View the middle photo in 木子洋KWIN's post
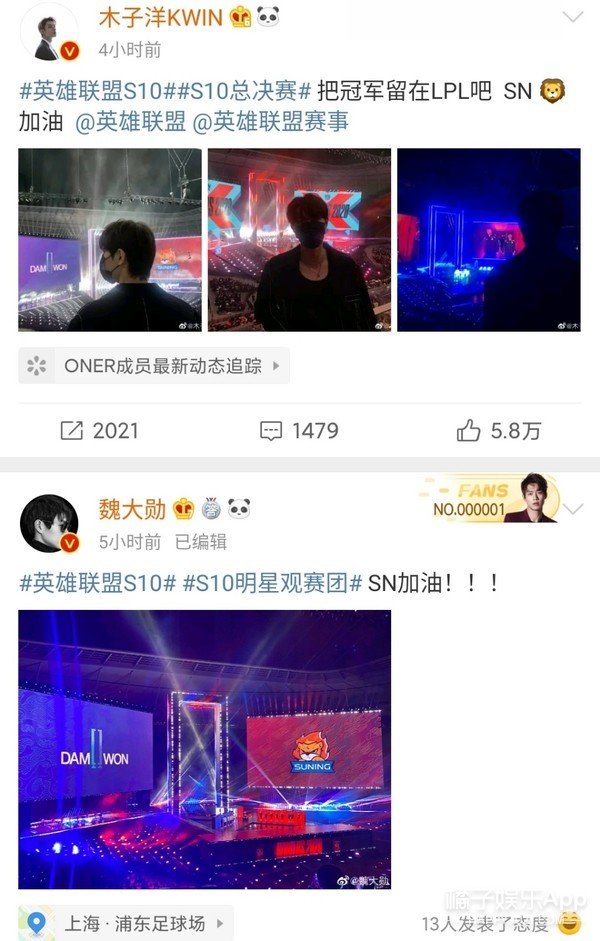This screenshot has width=600, height=941. 299,240
